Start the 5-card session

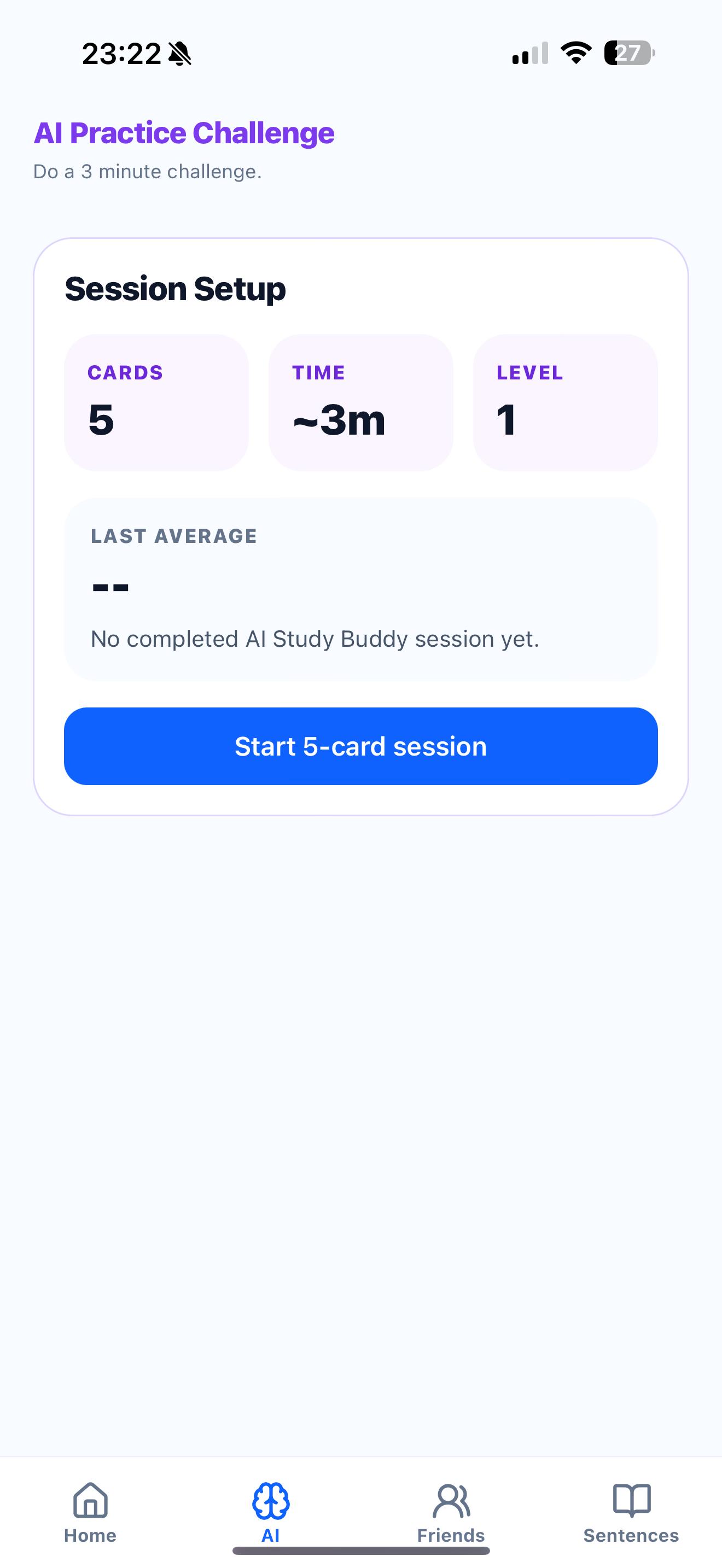[x=361, y=746]
